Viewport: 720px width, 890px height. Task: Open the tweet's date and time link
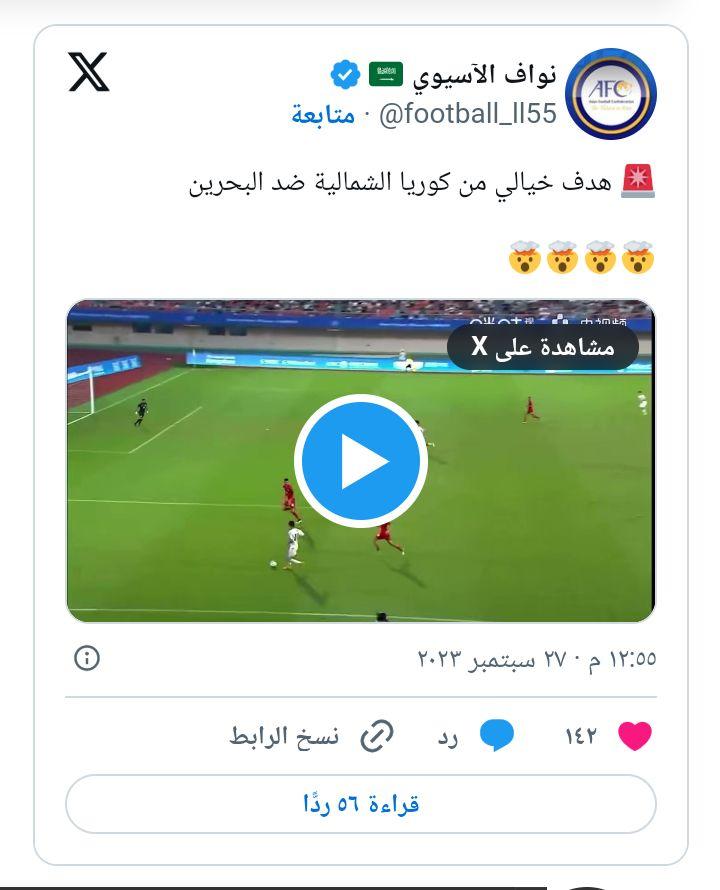[536, 659]
